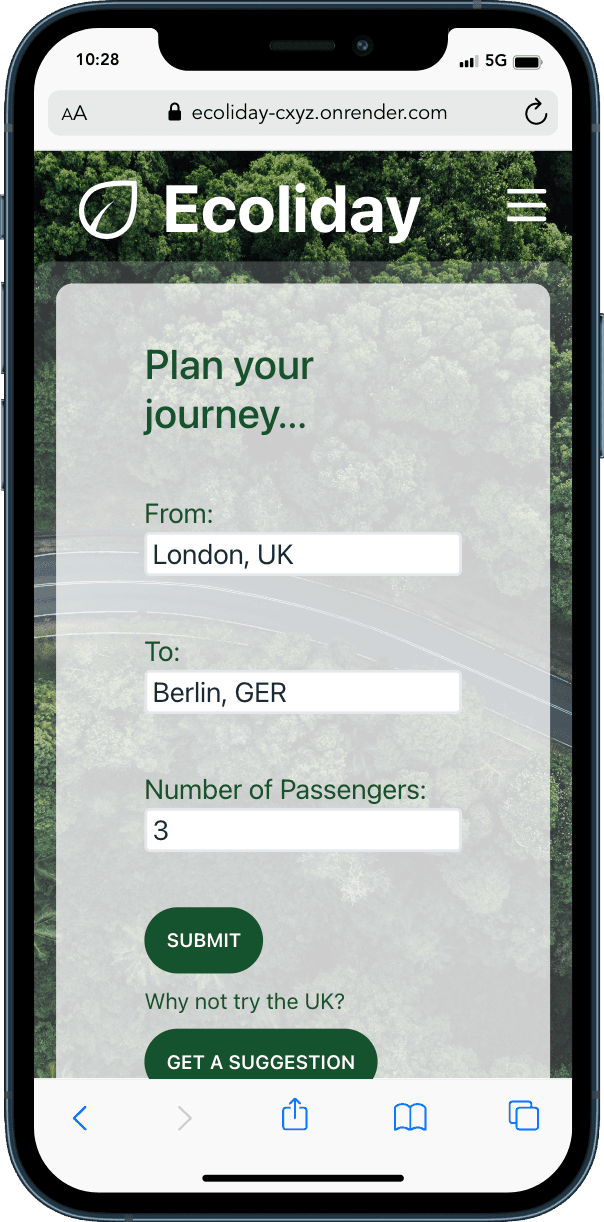Open the hamburger navigation menu
Viewport: 604px width, 1222px height.
point(526,206)
